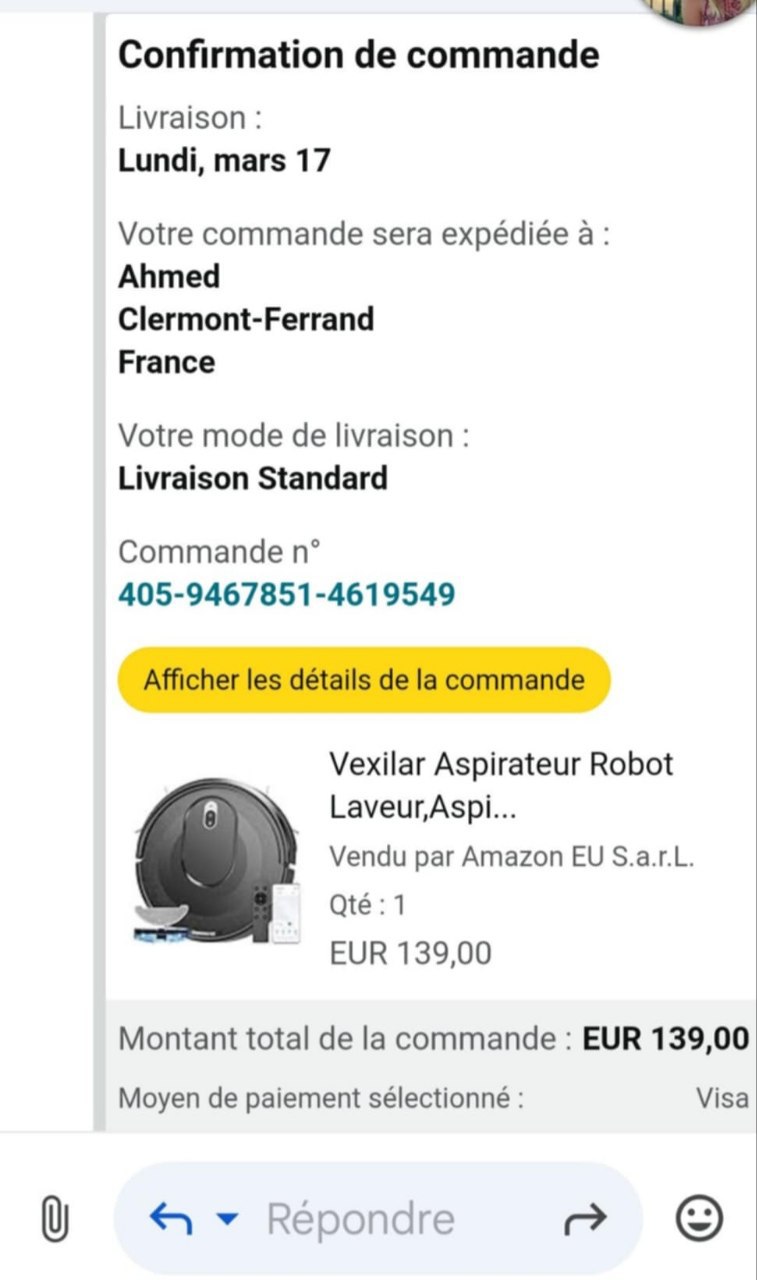757x1280 pixels.
Task: Open the Vexilar Aspirateur Robot product title
Action: 501,785
